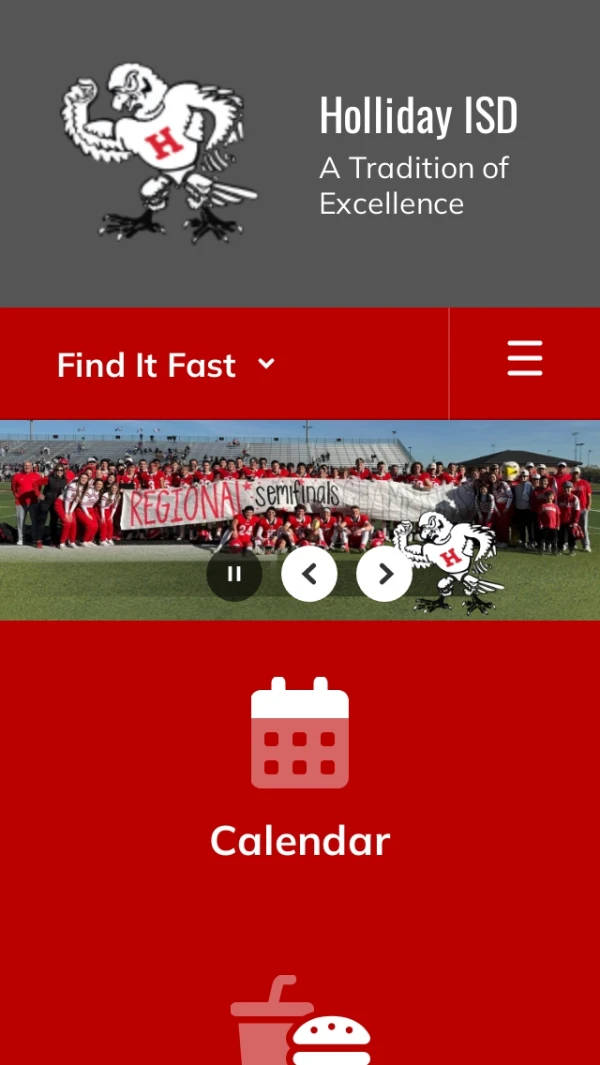Open the hamburger navigation menu
Image resolution: width=600 pixels, height=1065 pixels.
524,358
